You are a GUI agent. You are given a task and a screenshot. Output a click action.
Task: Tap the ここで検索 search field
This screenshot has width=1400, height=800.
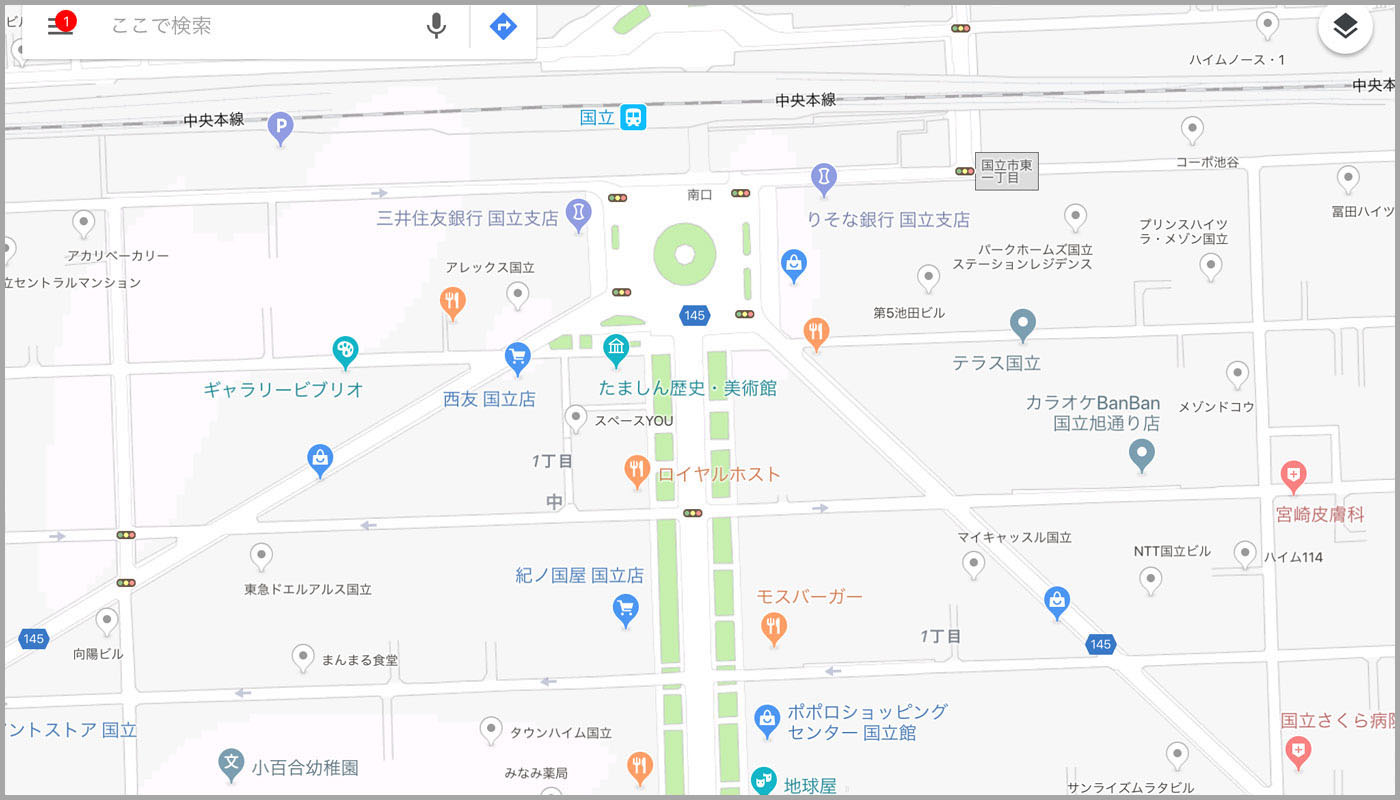point(260,26)
